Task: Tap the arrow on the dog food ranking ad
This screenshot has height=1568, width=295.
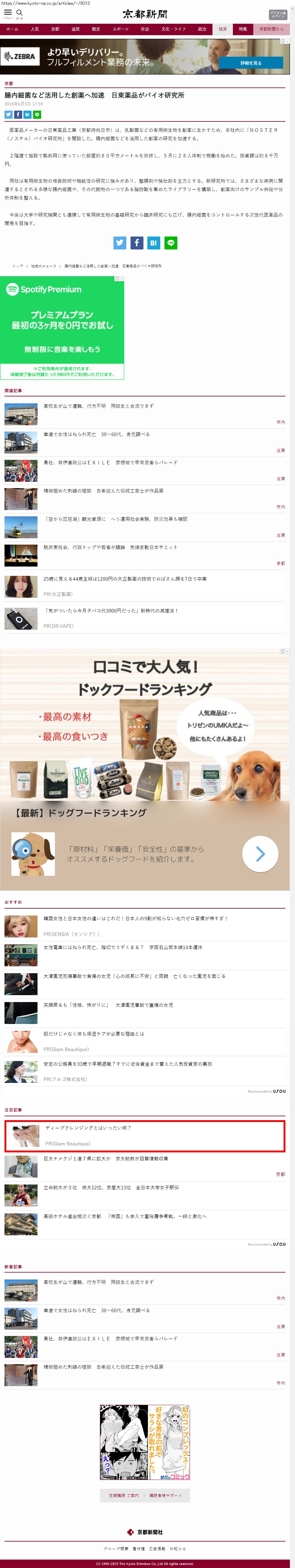Action: 260,854
